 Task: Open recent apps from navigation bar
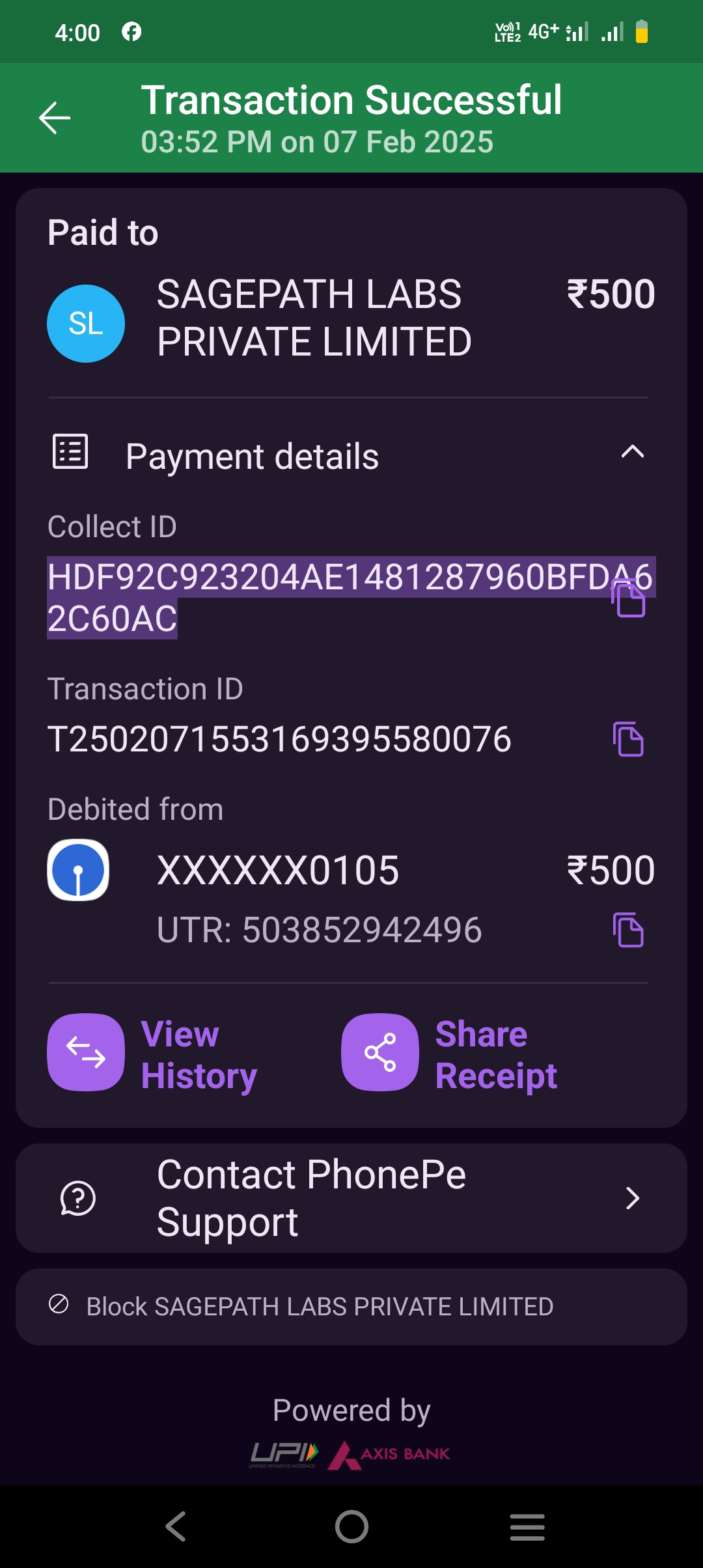[x=527, y=1526]
